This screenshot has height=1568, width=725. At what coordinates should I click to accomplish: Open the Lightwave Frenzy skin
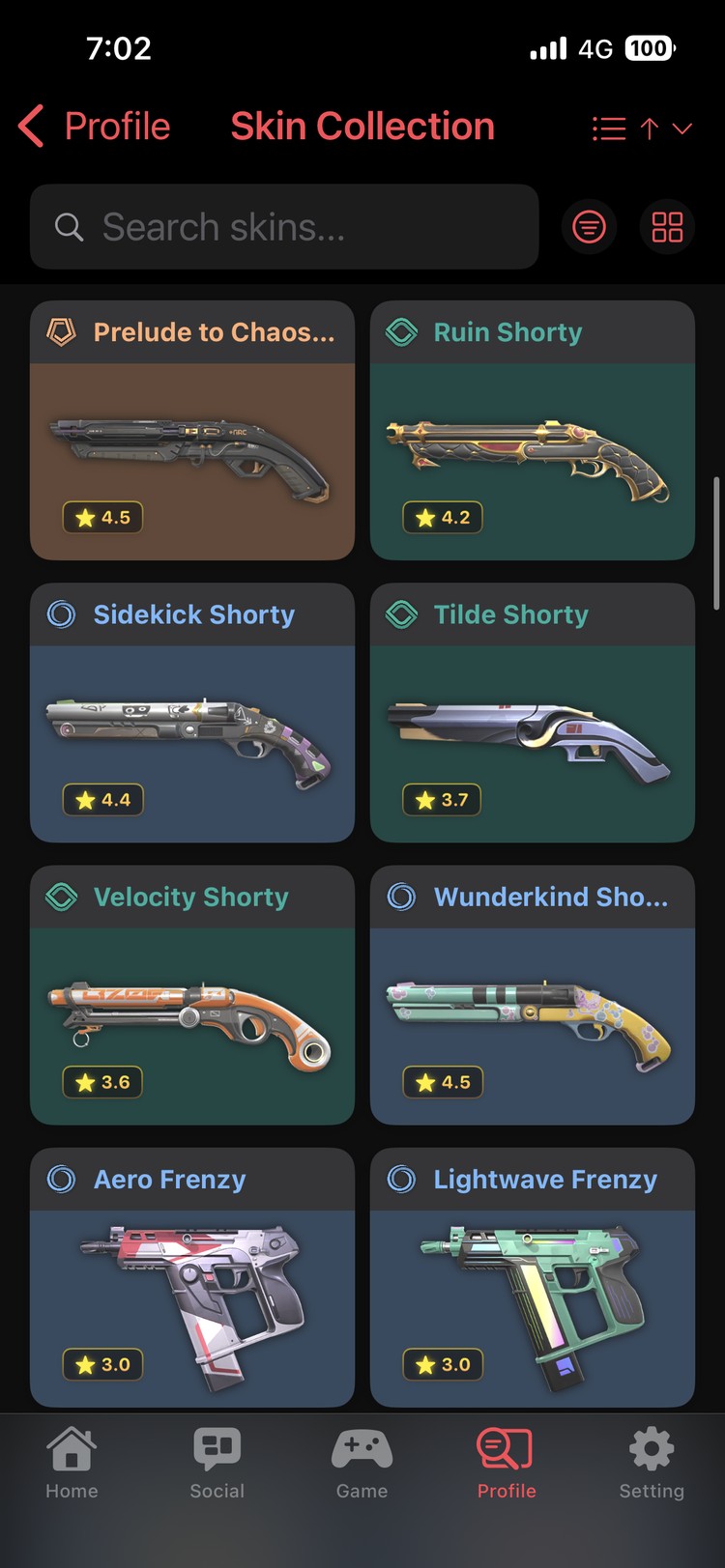pos(532,1277)
